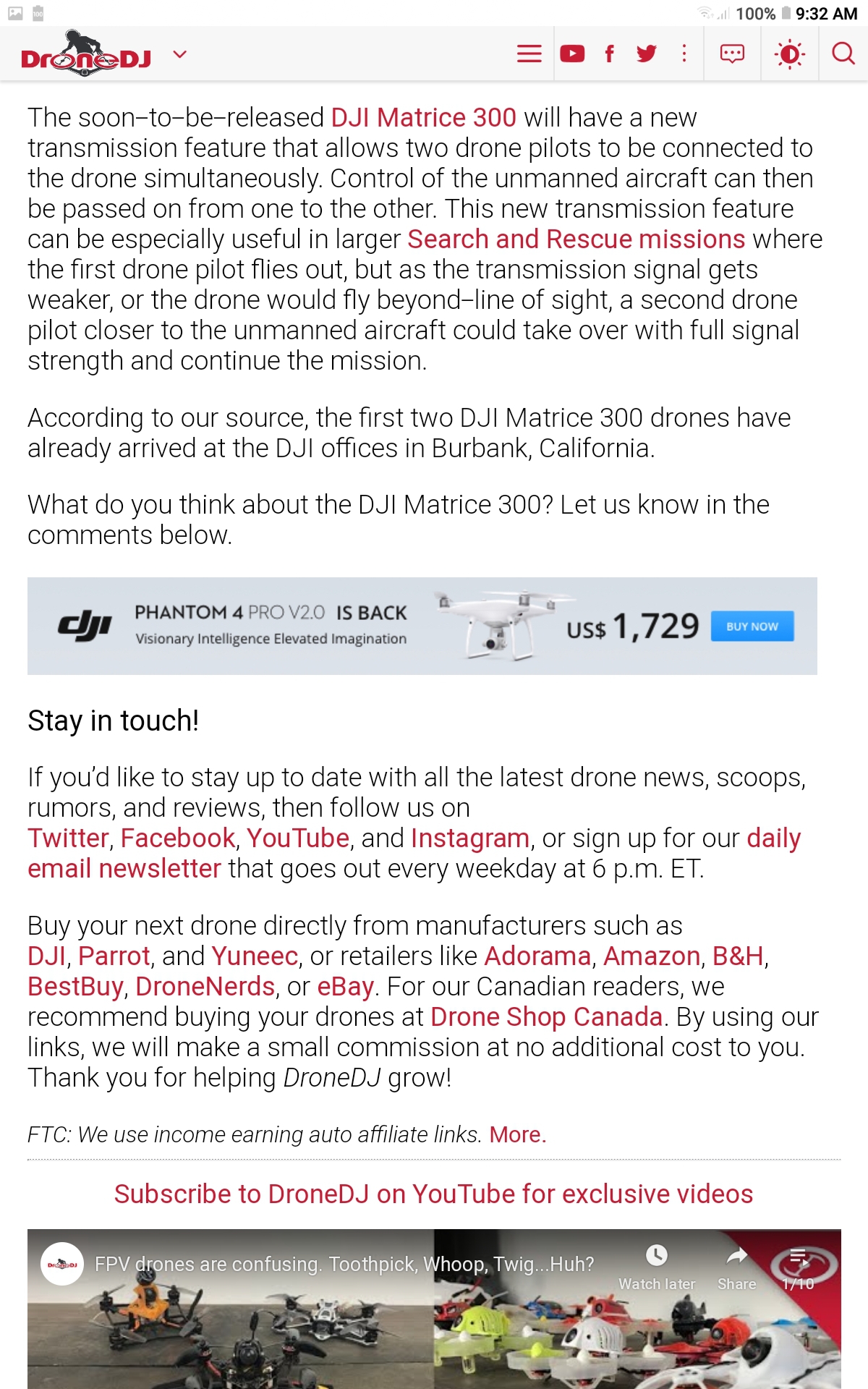Open the search magnifier
The width and height of the screenshot is (868, 1389).
click(x=843, y=54)
